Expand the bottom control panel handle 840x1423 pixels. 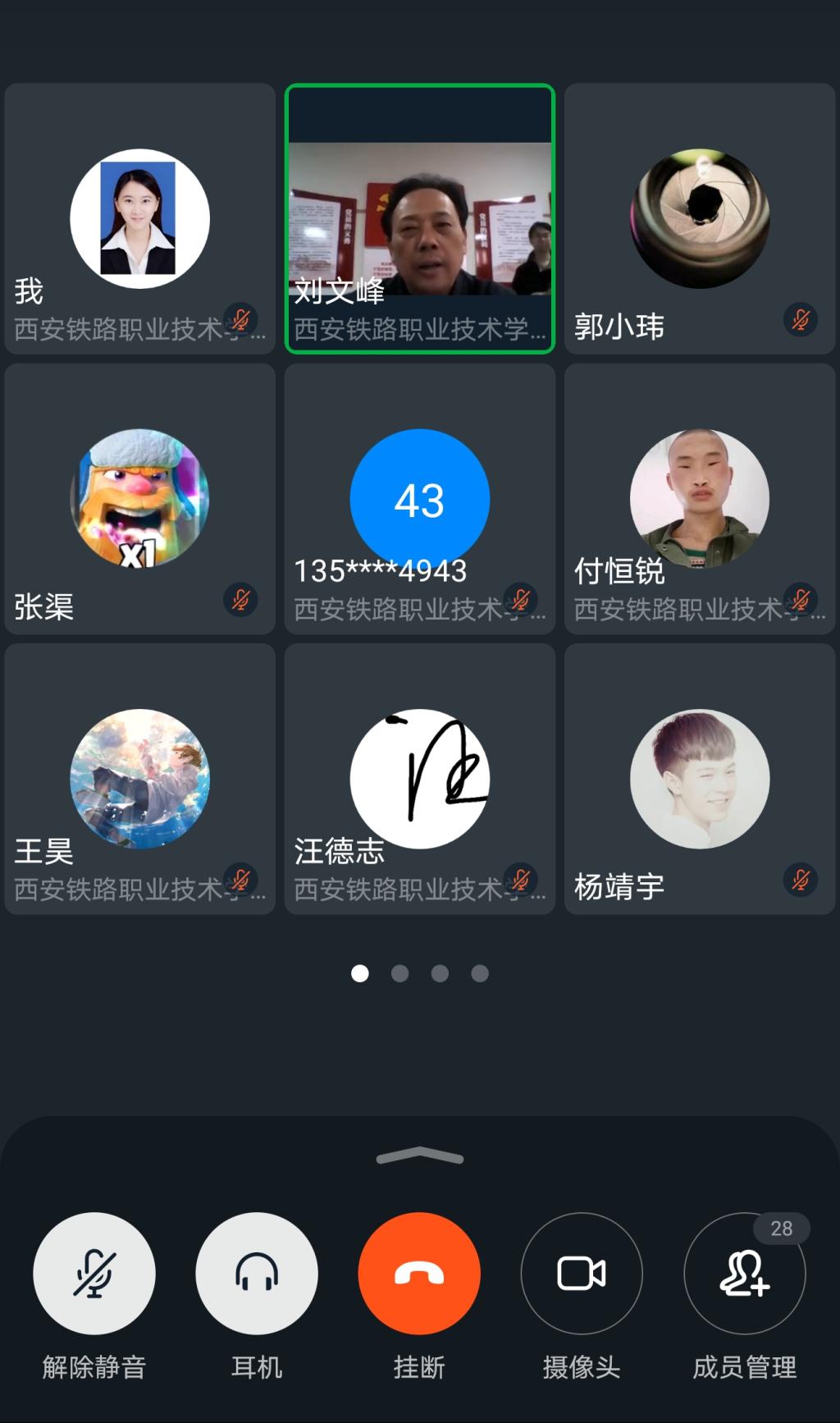[419, 1156]
